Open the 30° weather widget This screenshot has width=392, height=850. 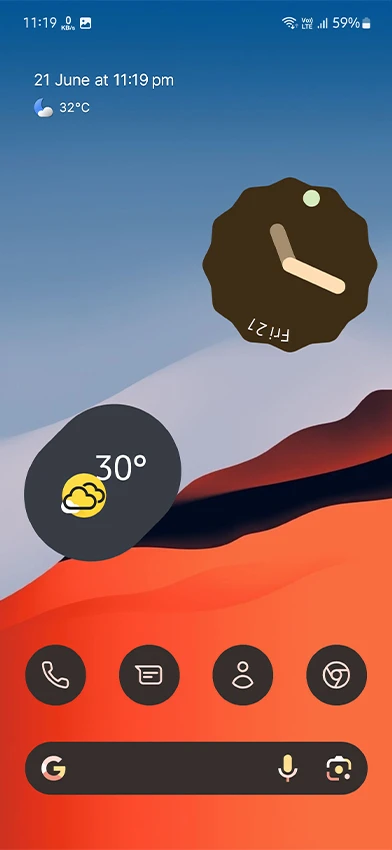pyautogui.click(x=102, y=482)
